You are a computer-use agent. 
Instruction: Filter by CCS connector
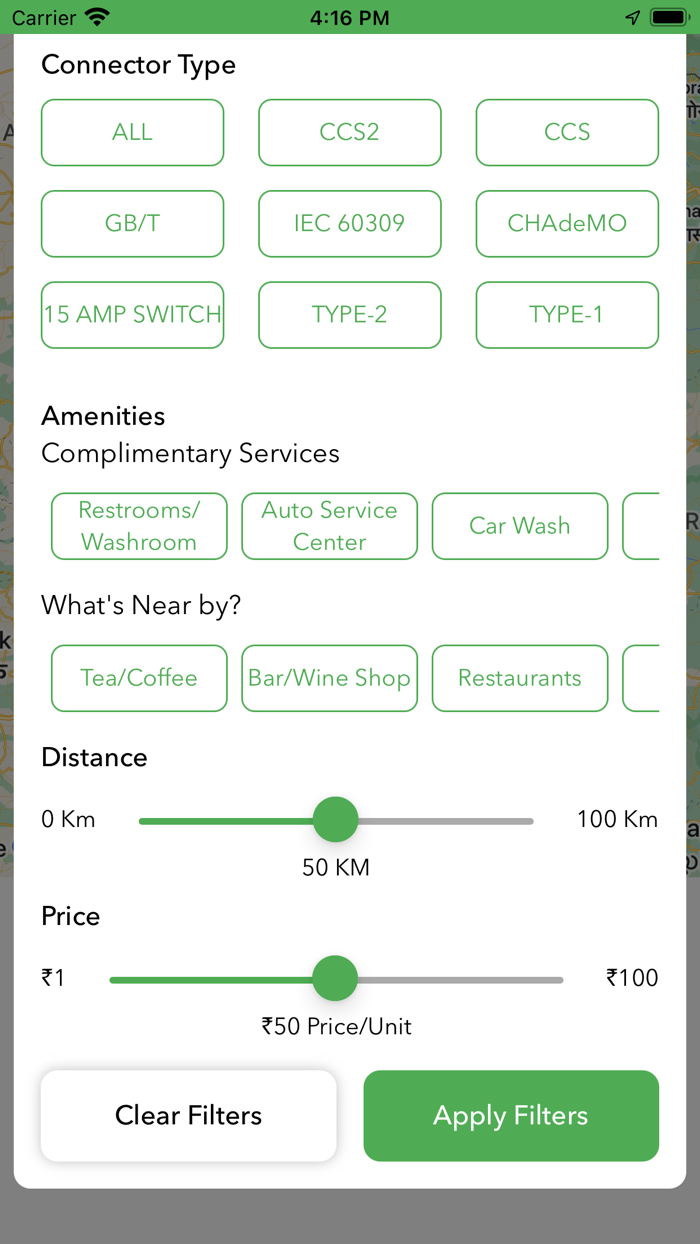coord(567,132)
